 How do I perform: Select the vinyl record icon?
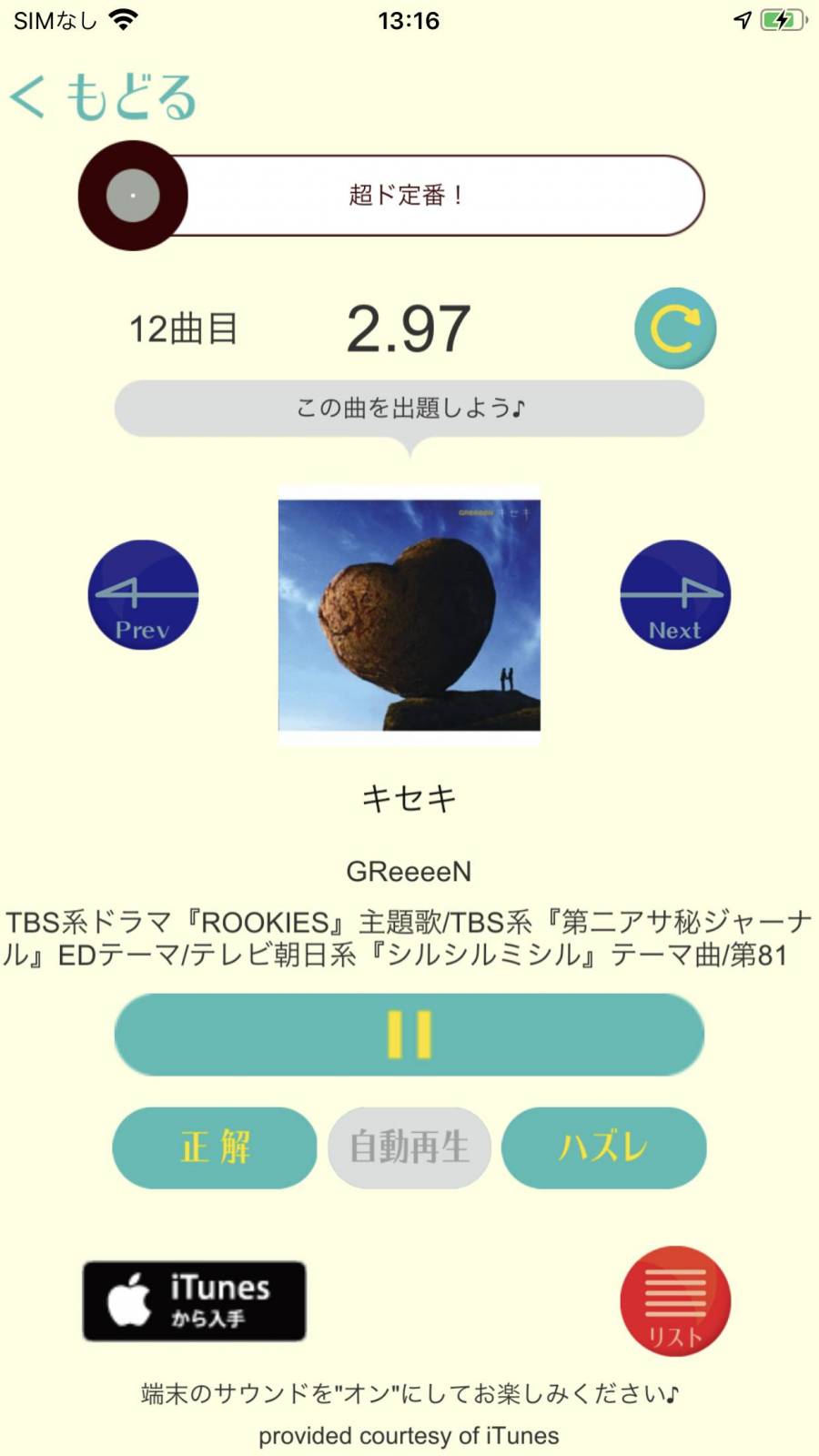point(135,196)
